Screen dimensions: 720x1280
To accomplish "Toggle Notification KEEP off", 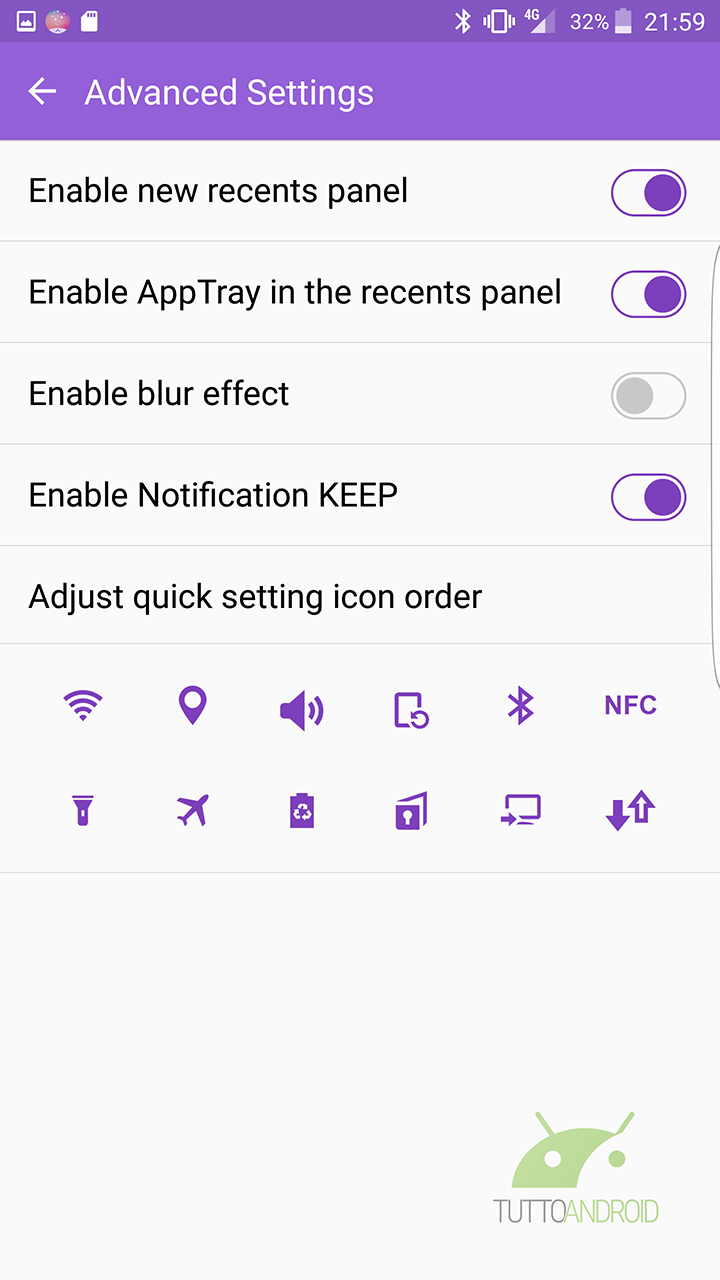I will point(648,497).
